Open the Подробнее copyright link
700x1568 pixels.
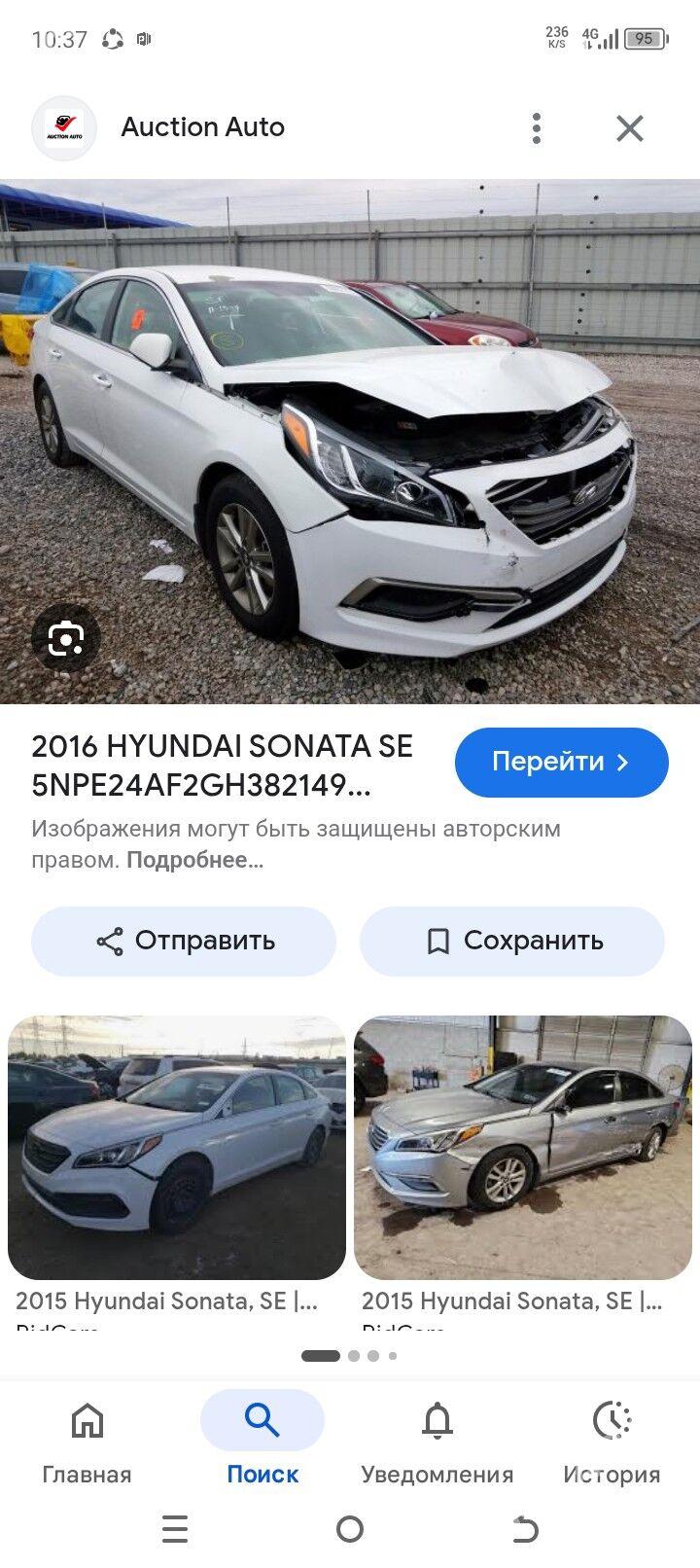coord(194,860)
